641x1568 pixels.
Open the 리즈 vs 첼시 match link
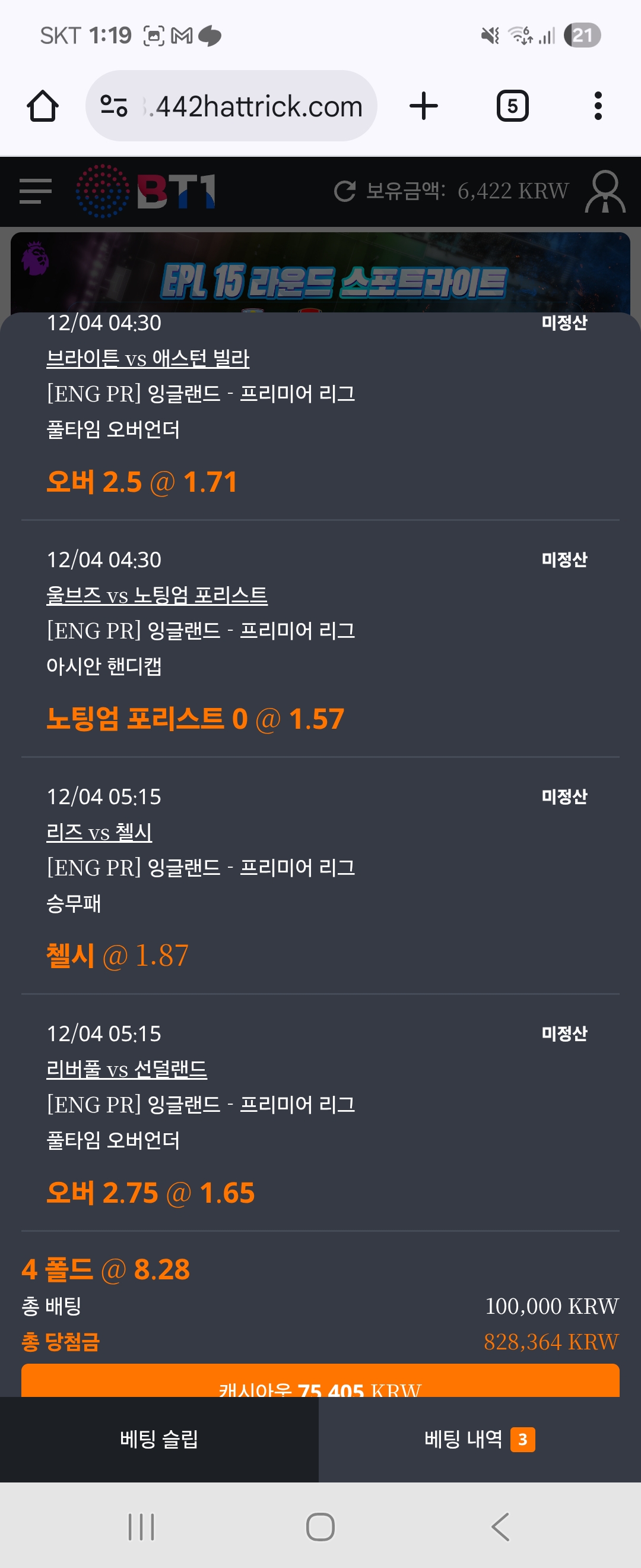[x=99, y=832]
